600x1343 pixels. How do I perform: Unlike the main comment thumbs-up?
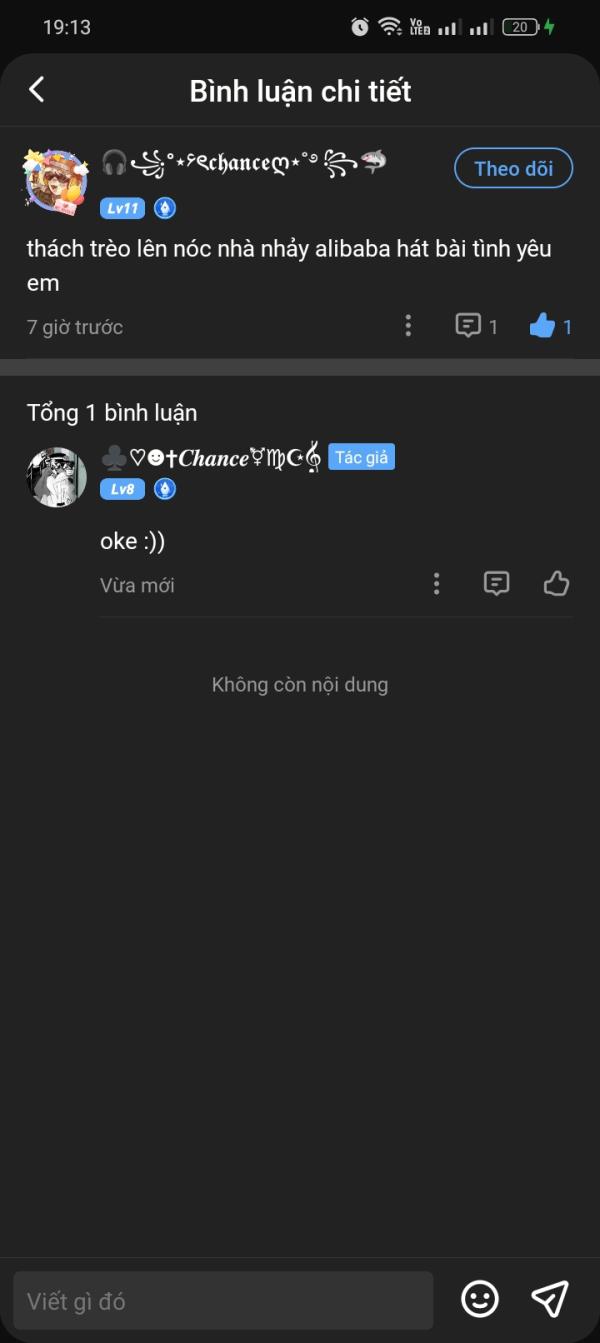[x=542, y=326]
